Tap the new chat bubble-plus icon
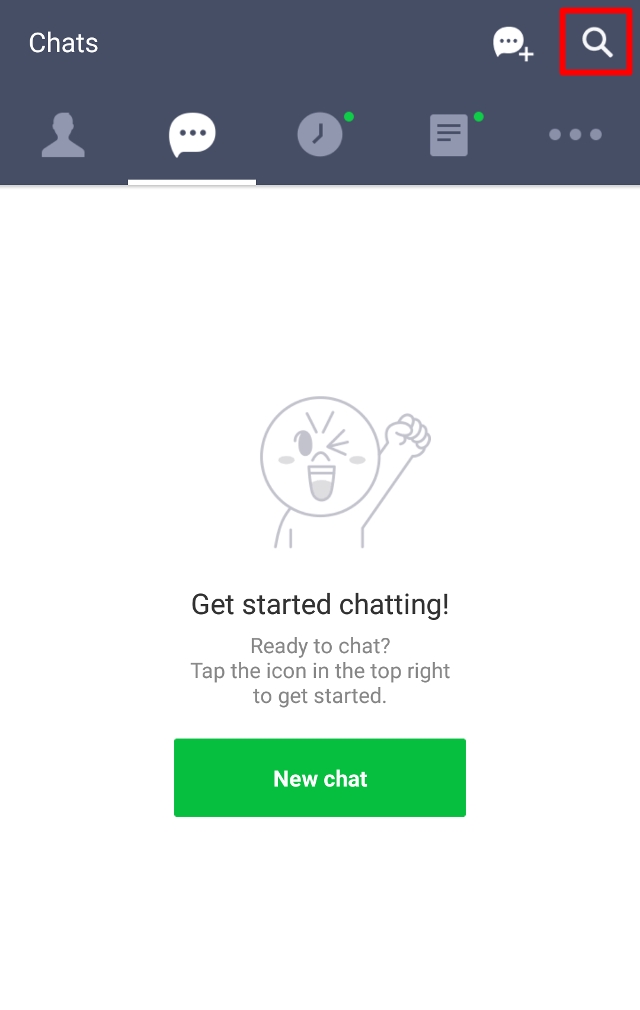Screen dimensions: 640x1010 pyautogui.click(x=513, y=43)
